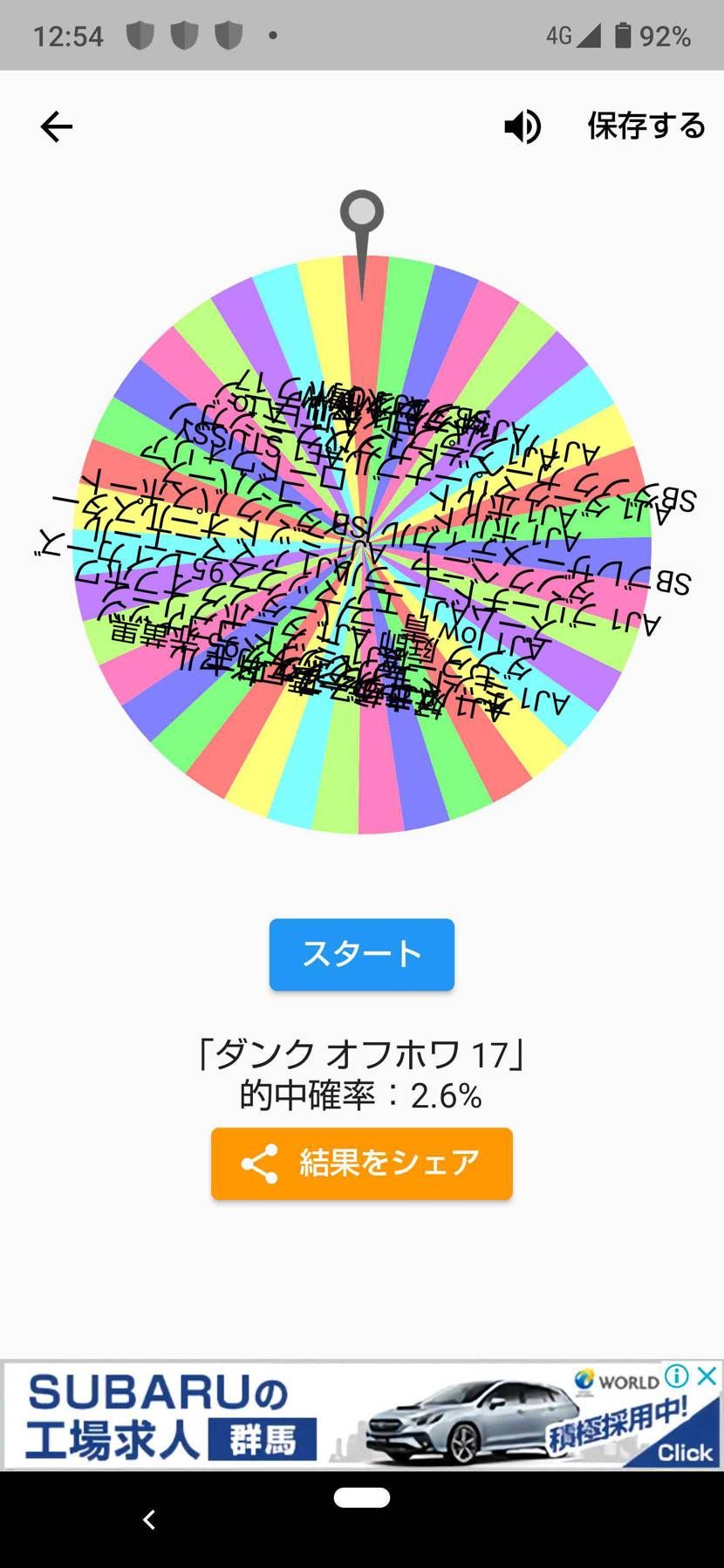Tap the result text ダンク オフホワ 17
This screenshot has width=724, height=1568.
coord(362,1054)
